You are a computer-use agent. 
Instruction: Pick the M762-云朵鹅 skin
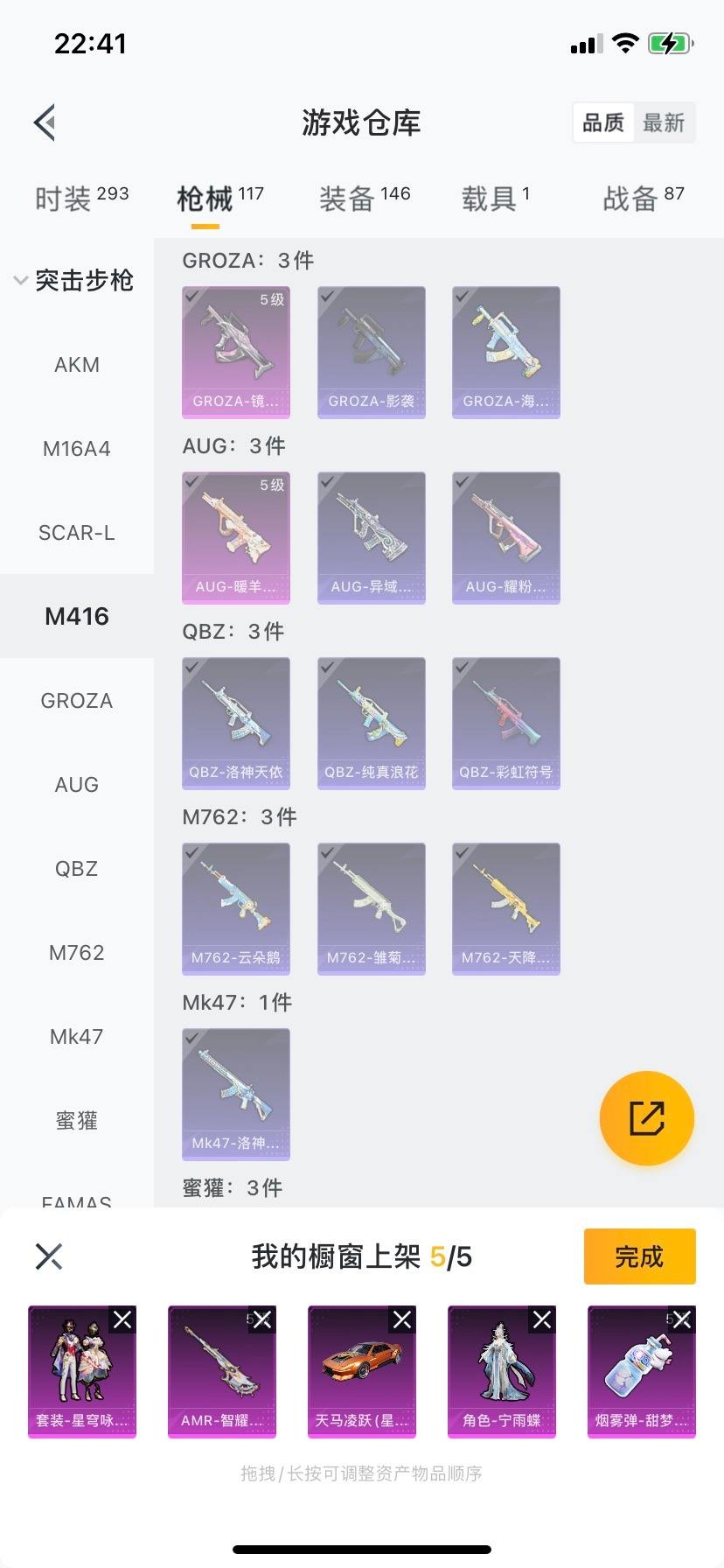236,908
